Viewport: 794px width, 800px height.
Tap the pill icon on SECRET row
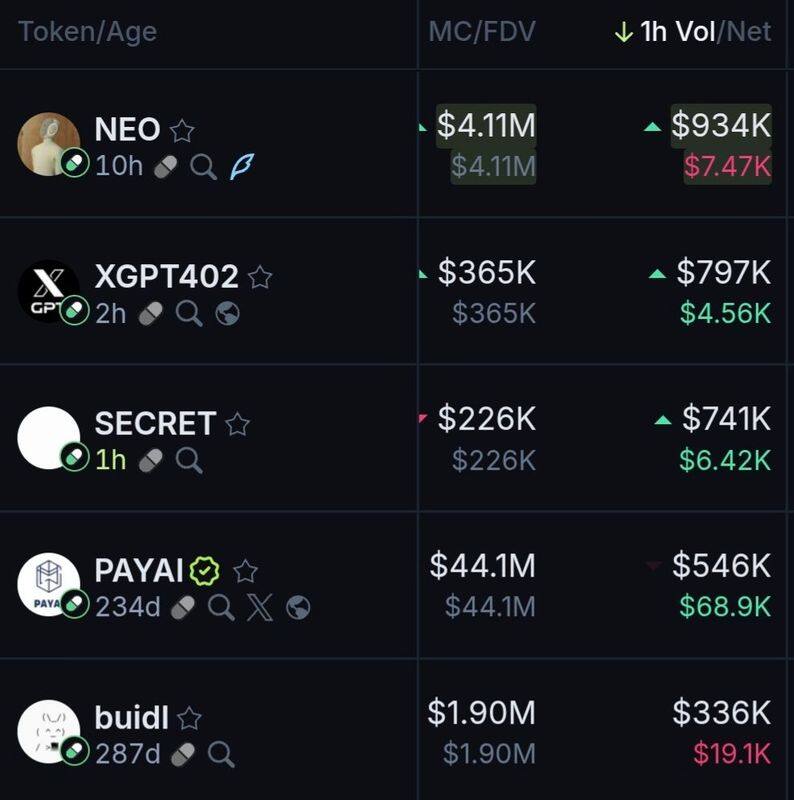click(x=150, y=461)
